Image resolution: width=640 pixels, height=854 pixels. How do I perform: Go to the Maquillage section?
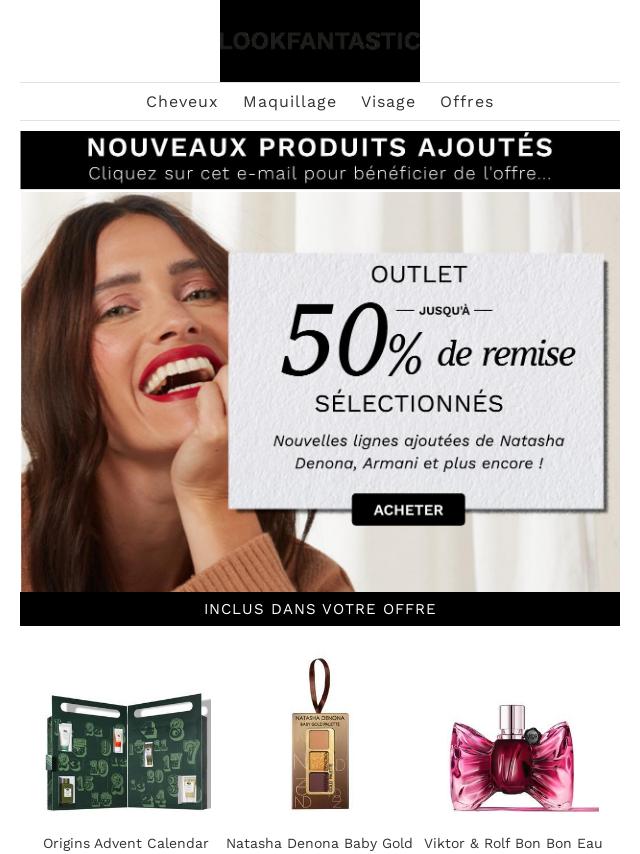click(x=289, y=102)
